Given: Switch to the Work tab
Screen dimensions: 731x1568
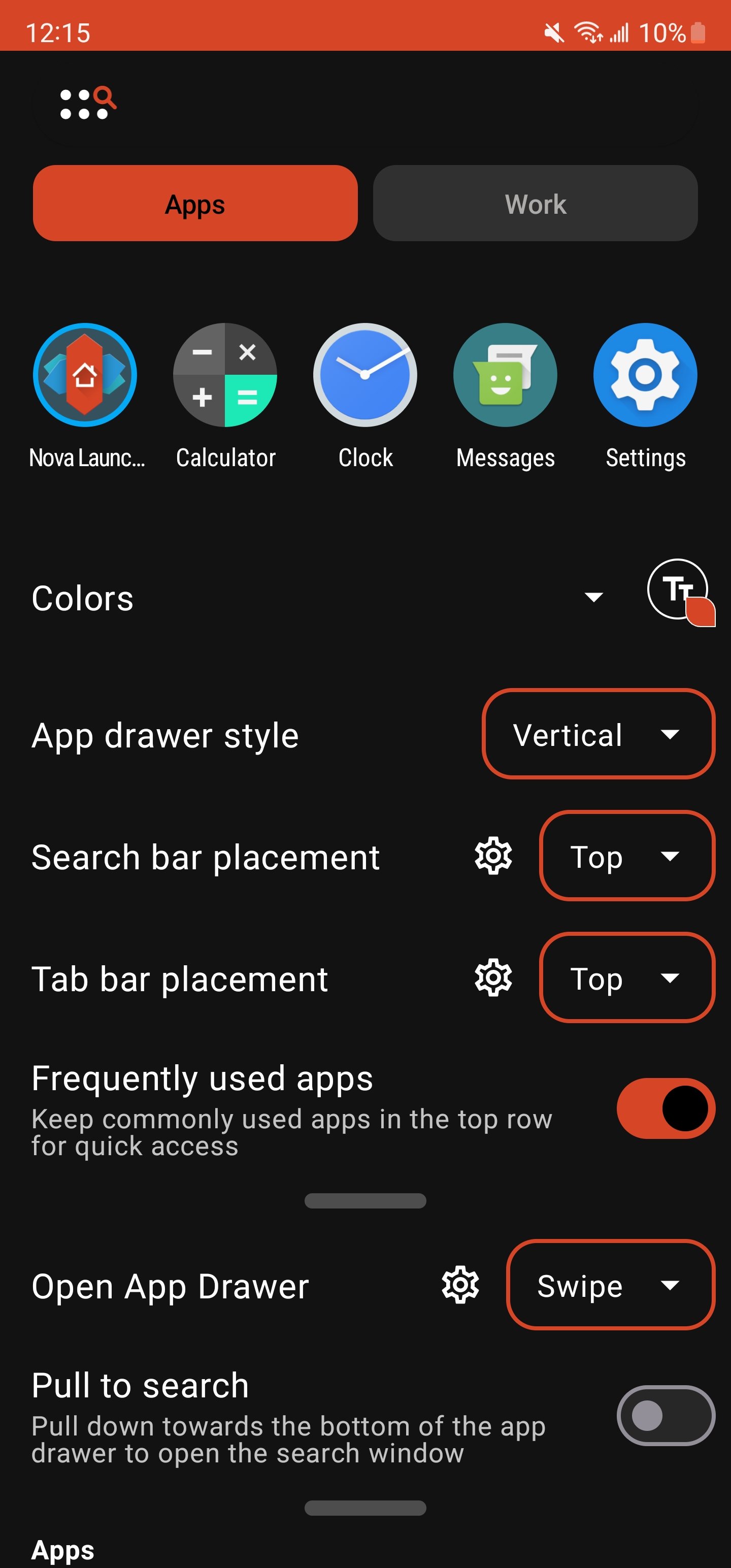Looking at the screenshot, I should (535, 203).
